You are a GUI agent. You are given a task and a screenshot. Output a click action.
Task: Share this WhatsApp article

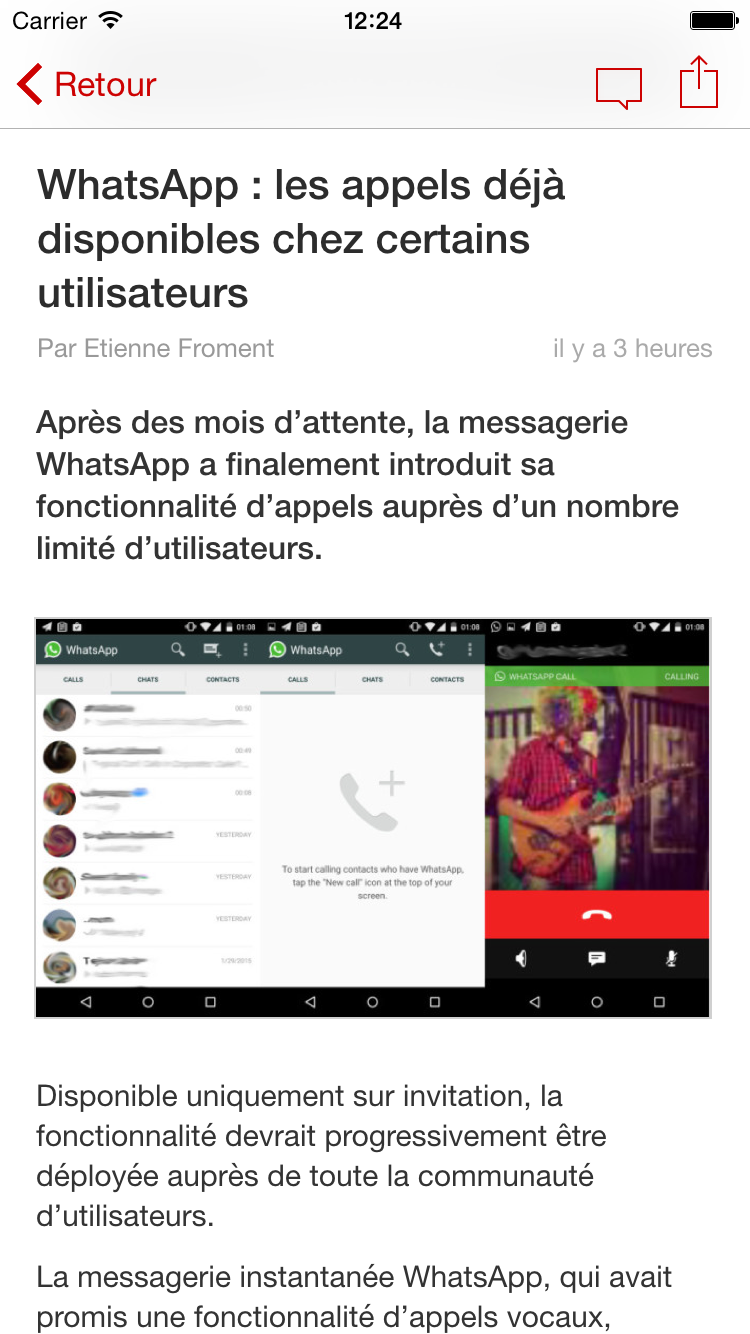pyautogui.click(x=699, y=82)
